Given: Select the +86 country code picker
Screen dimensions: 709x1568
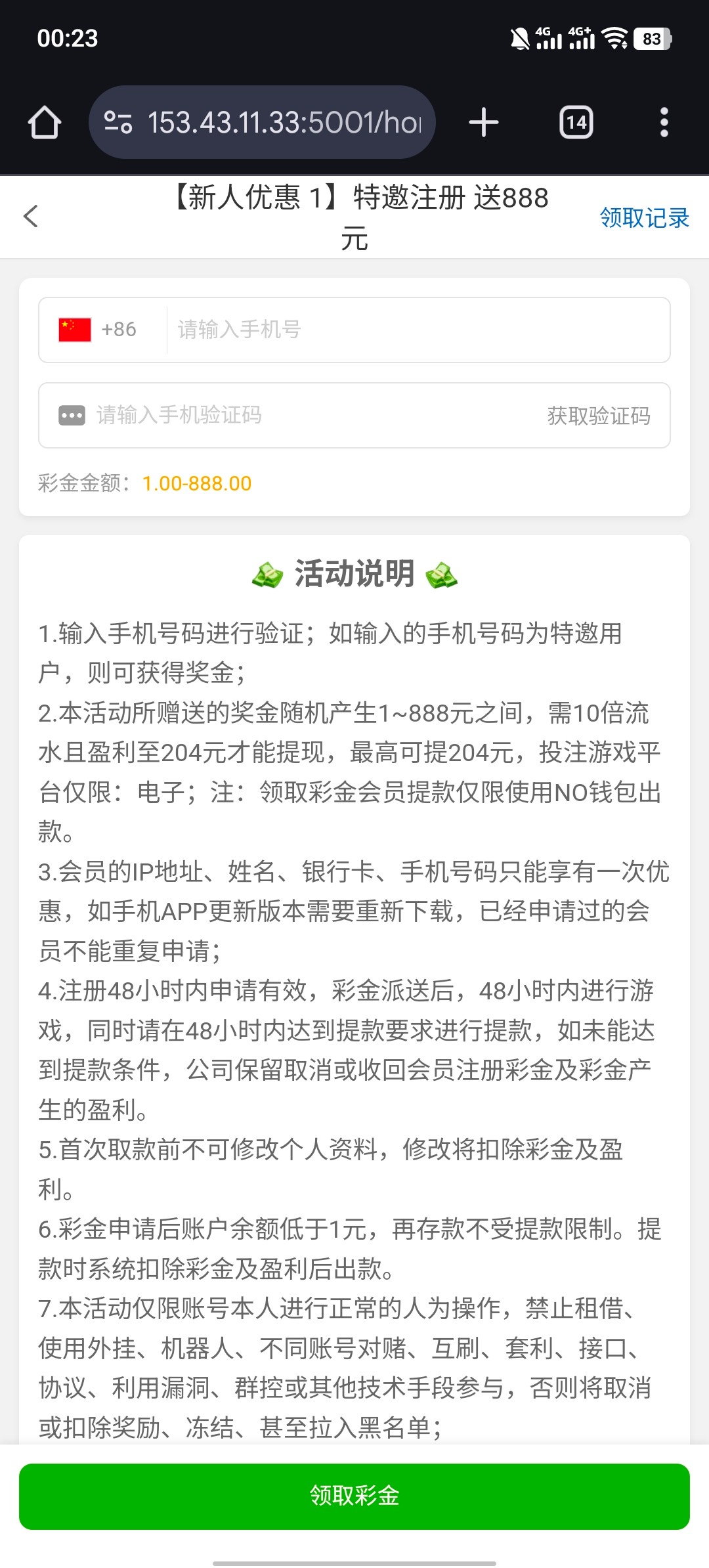Looking at the screenshot, I should coord(98,330).
